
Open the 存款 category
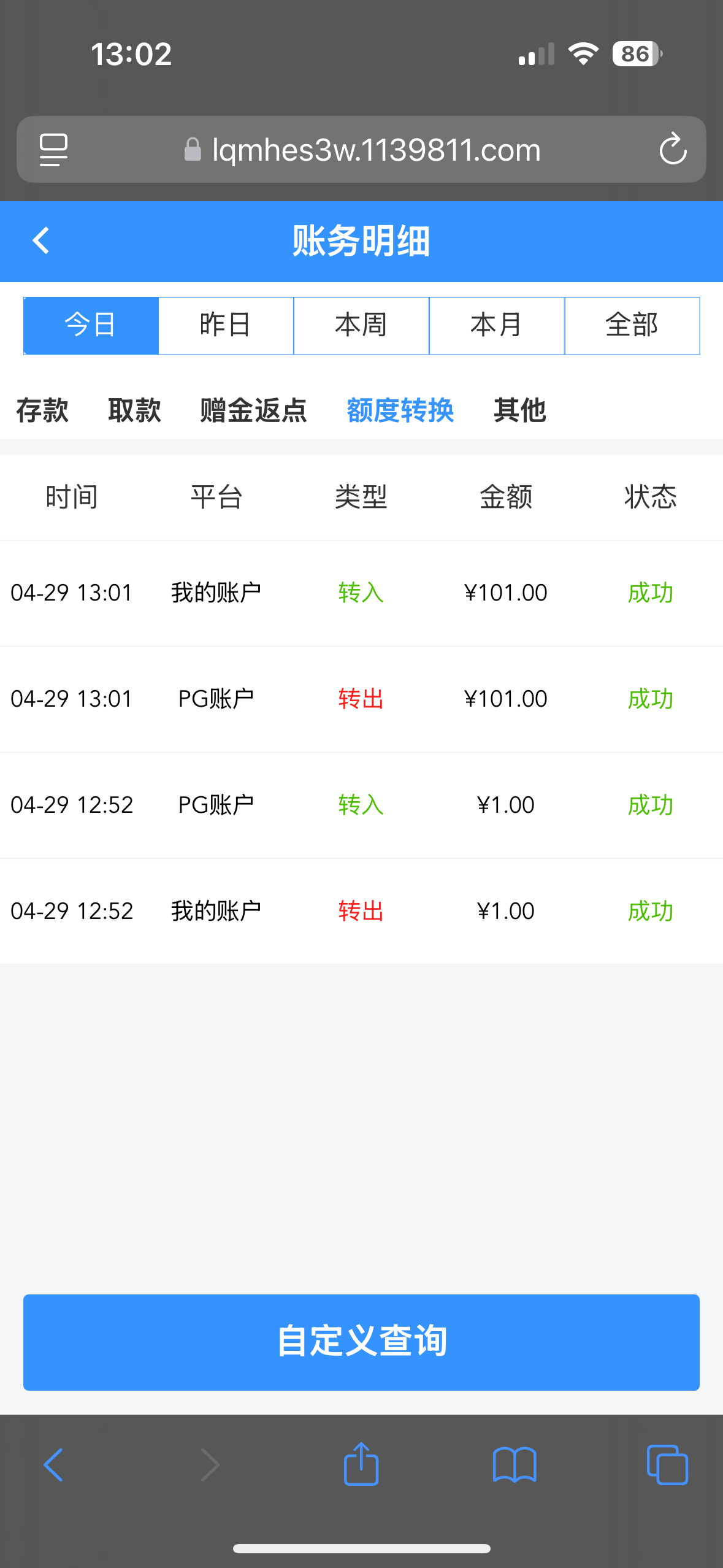click(42, 410)
